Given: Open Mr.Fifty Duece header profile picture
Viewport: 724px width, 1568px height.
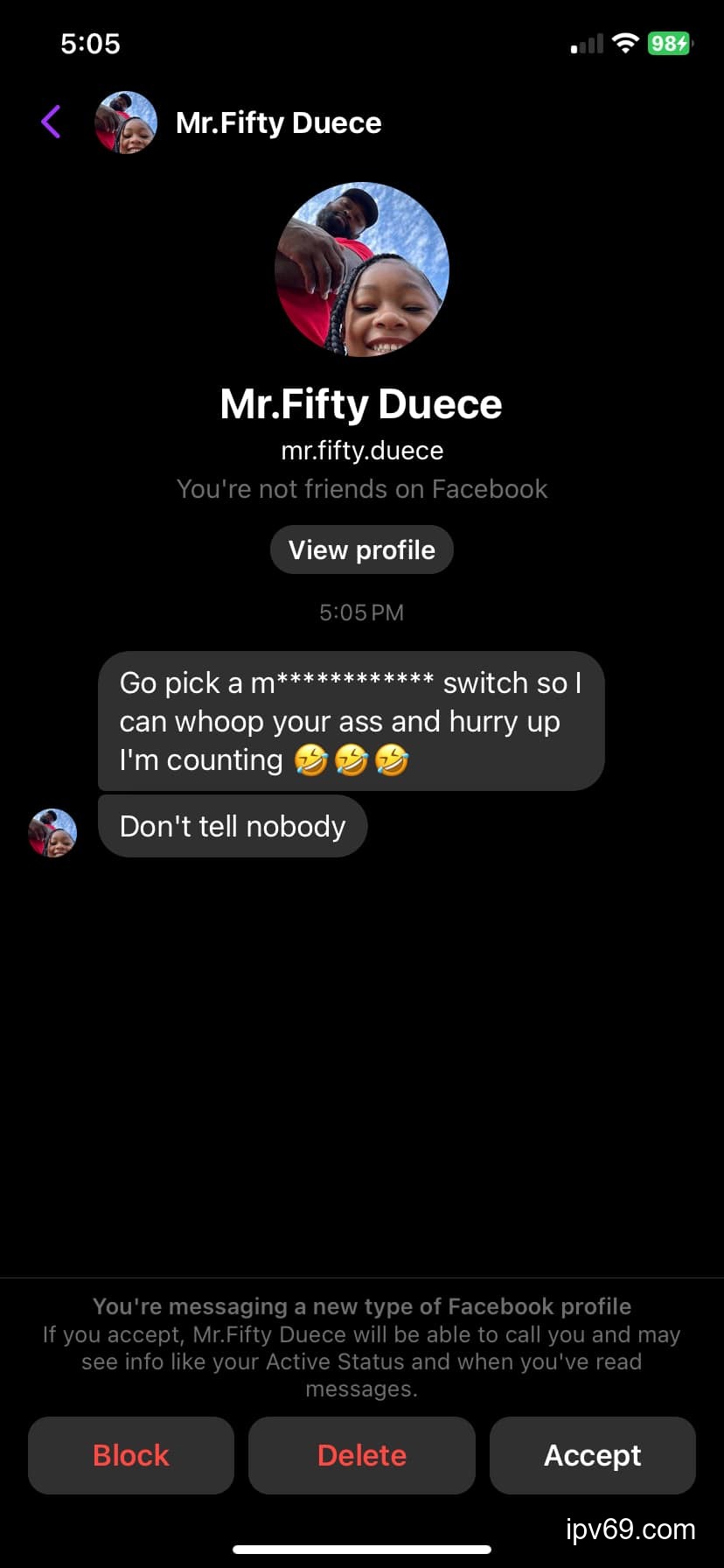Looking at the screenshot, I should tap(126, 122).
